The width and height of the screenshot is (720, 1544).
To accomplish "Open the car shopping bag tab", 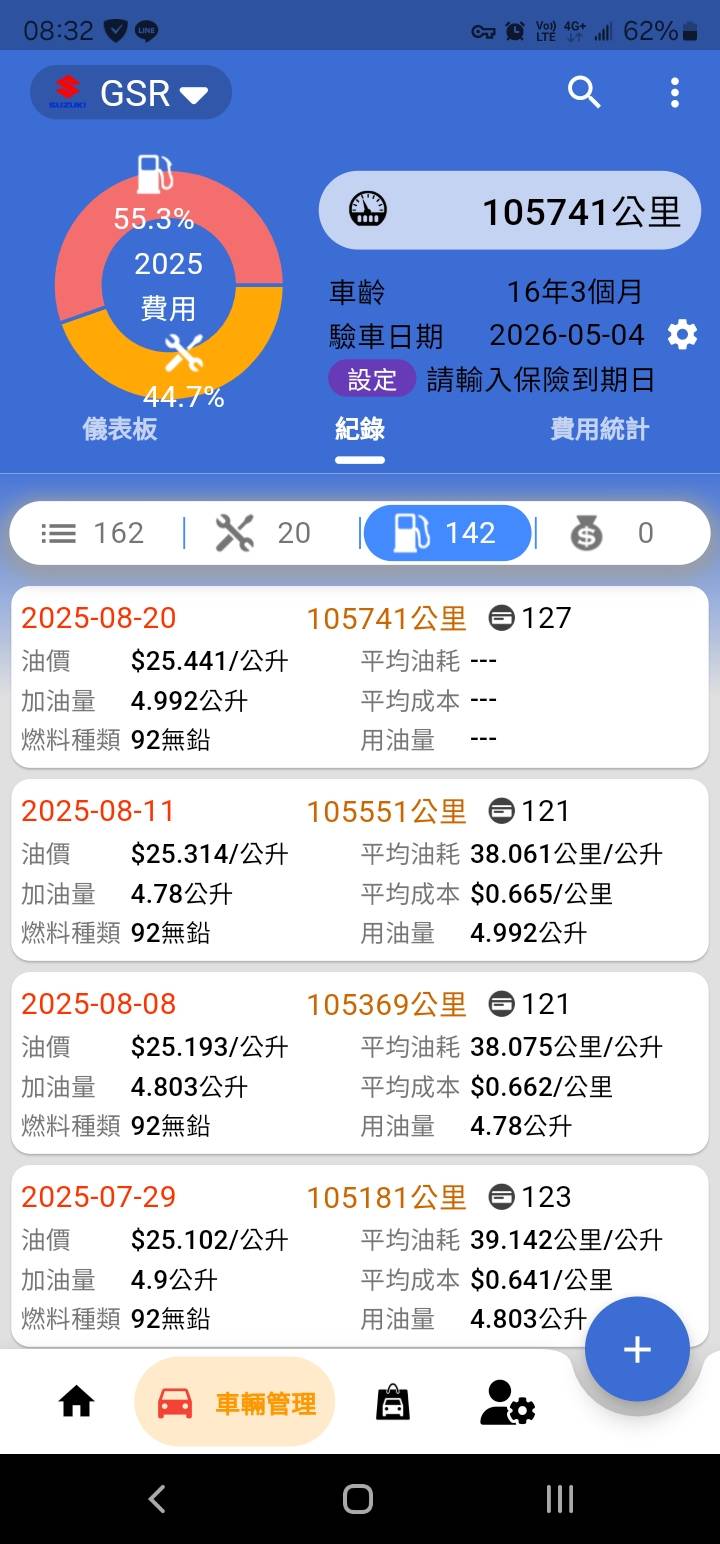I will coord(392,1402).
